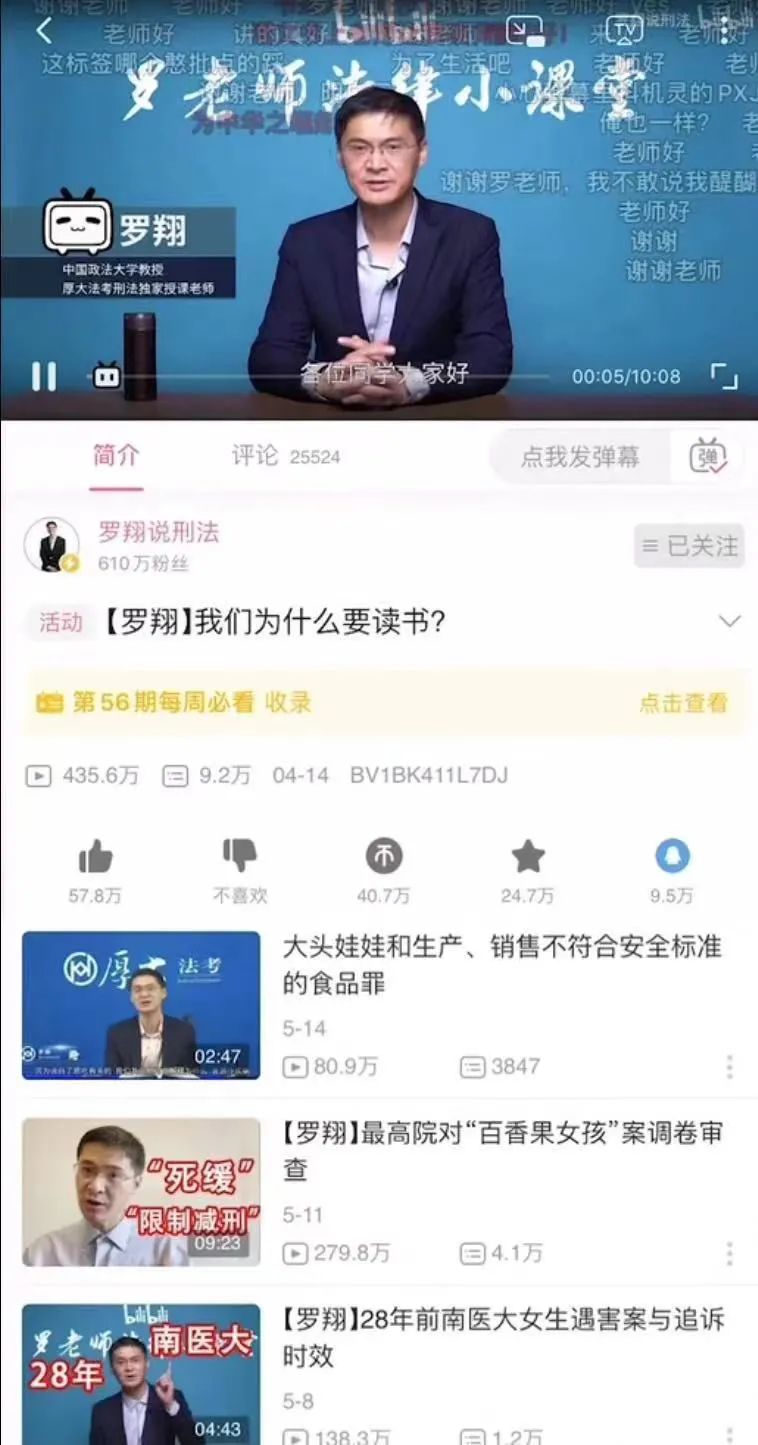Tap the 已关注 follow button
Screen dimensions: 758x1445
(689, 546)
